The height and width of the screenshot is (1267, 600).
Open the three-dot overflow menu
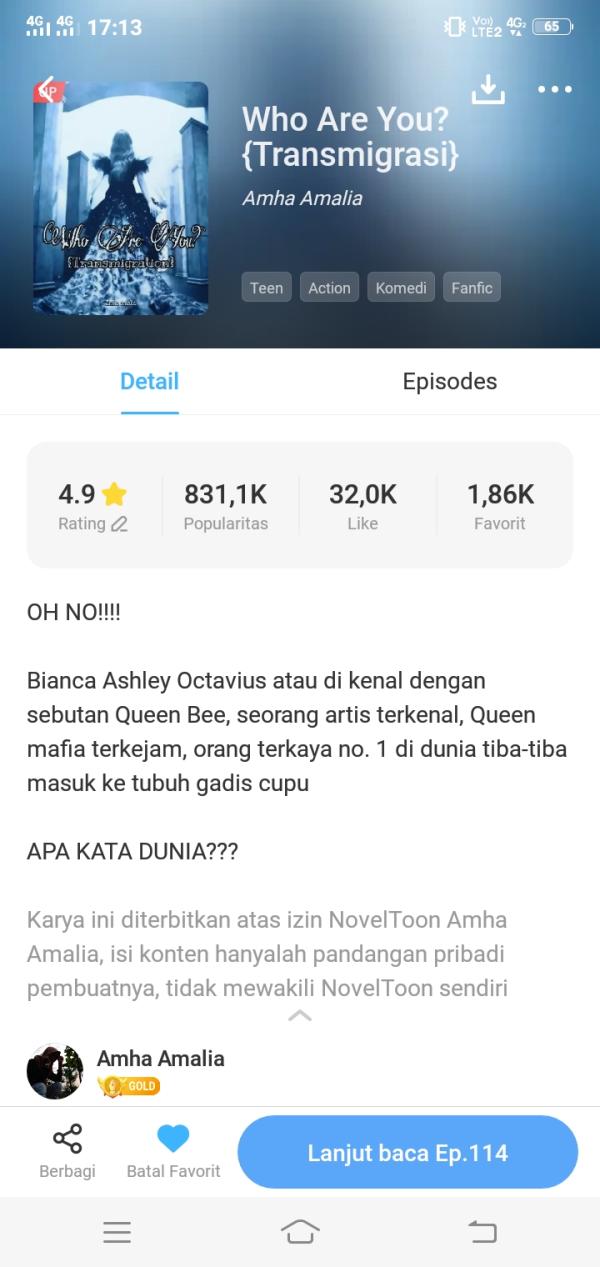pyautogui.click(x=555, y=89)
